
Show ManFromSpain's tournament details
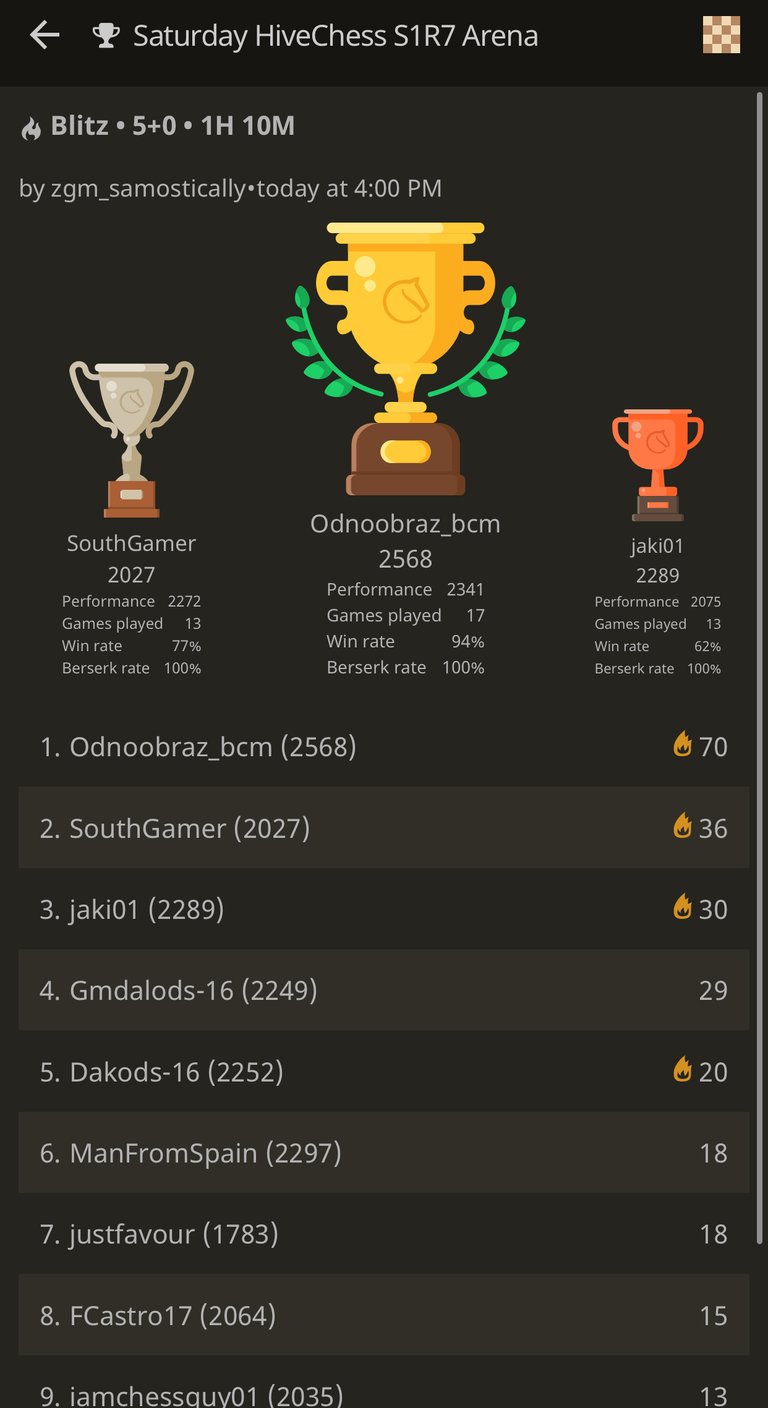384,1153
